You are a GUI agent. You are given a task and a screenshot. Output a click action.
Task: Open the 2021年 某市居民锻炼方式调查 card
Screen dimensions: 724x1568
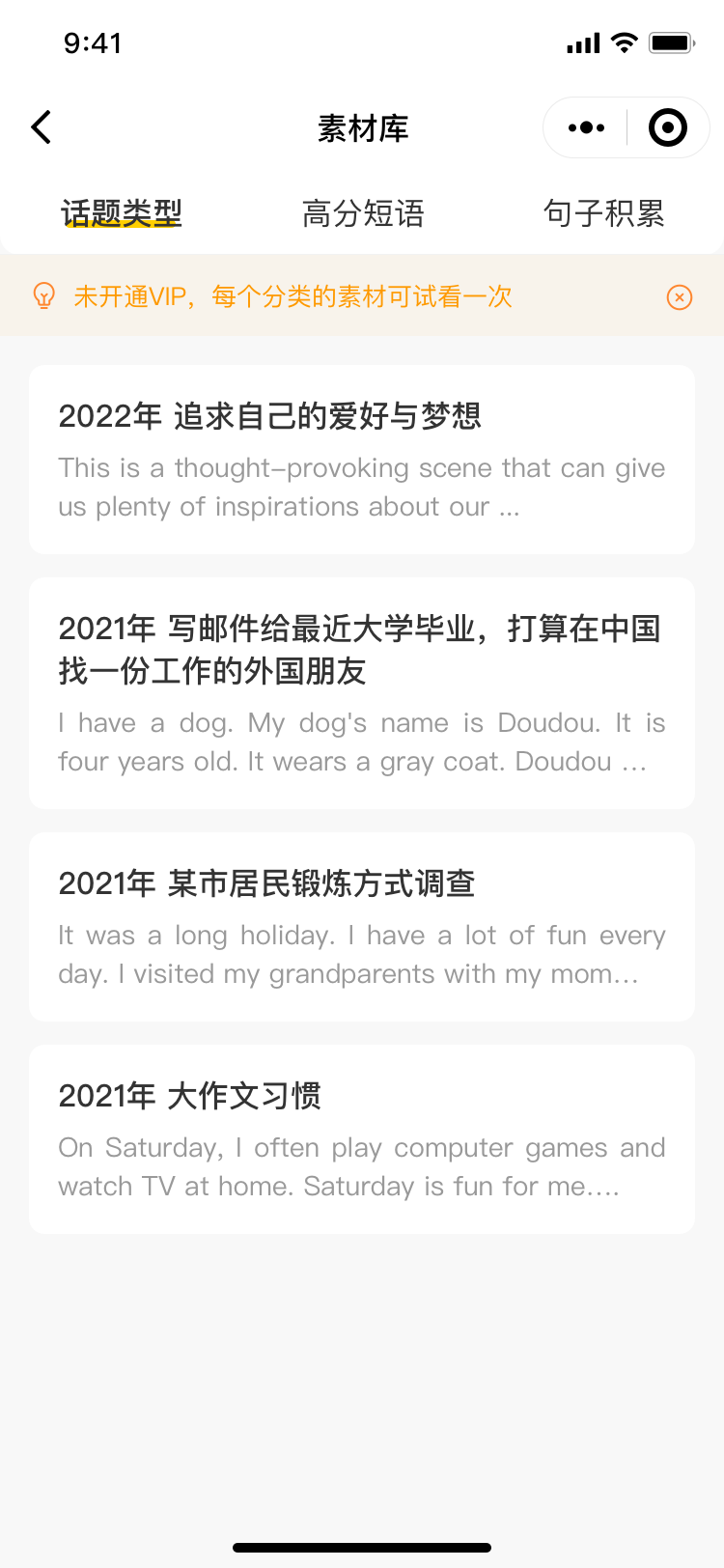(362, 927)
